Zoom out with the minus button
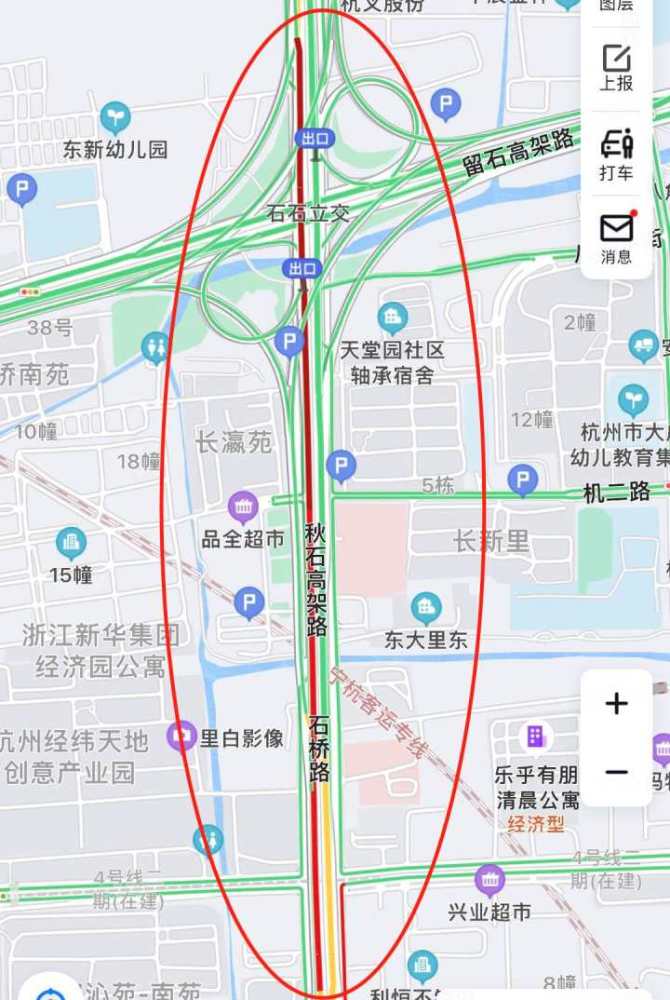670x1000 pixels. 616,772
